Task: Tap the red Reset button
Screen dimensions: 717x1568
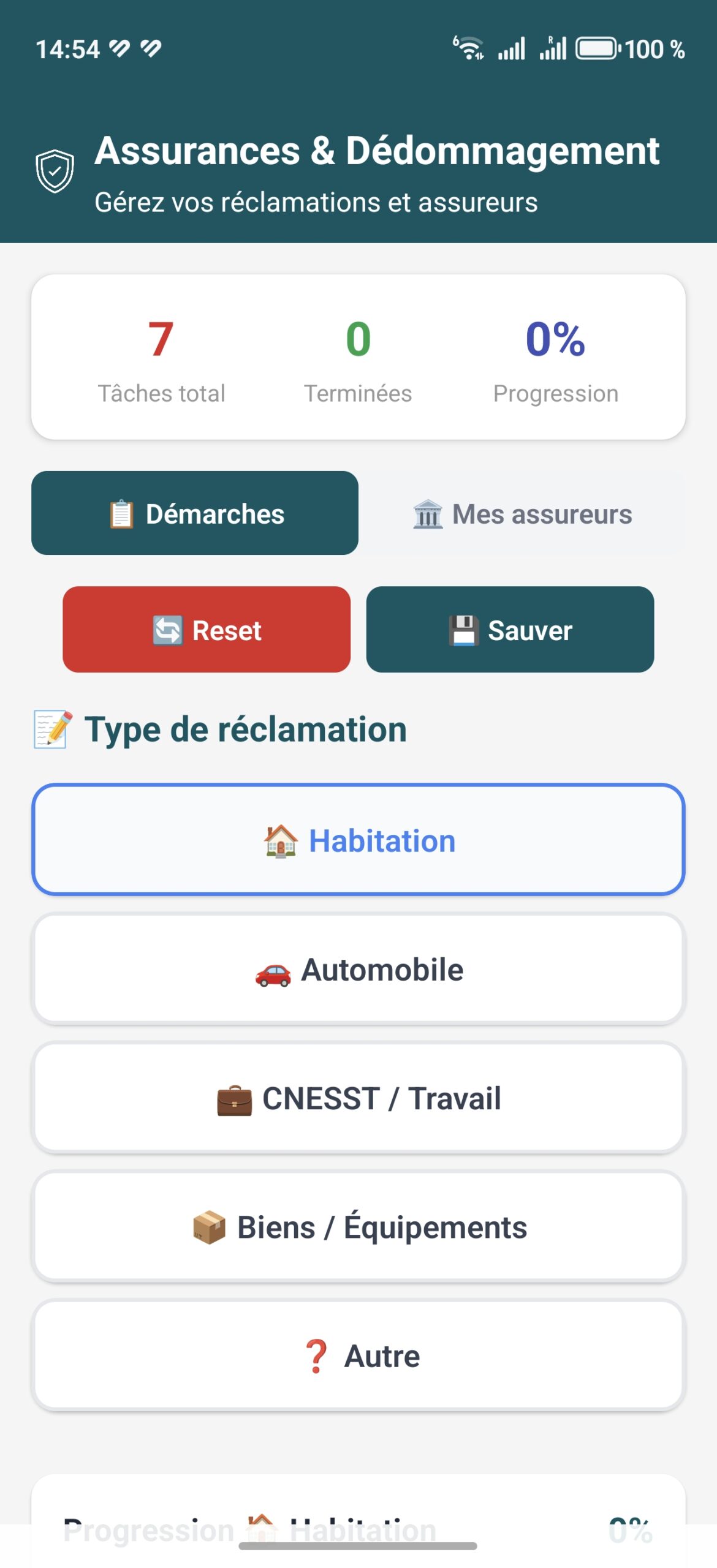Action: [x=207, y=630]
